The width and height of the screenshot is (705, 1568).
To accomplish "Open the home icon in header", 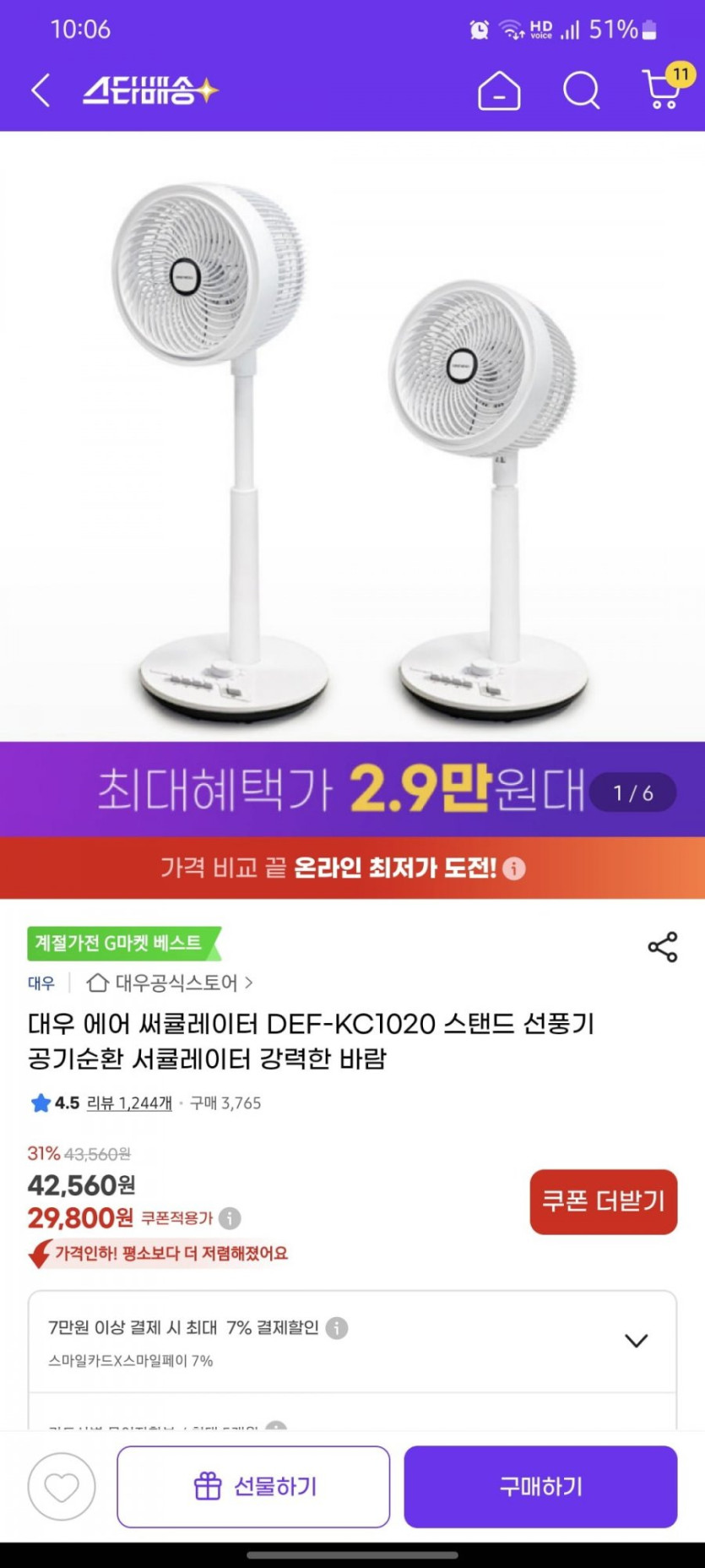I will pos(499,90).
